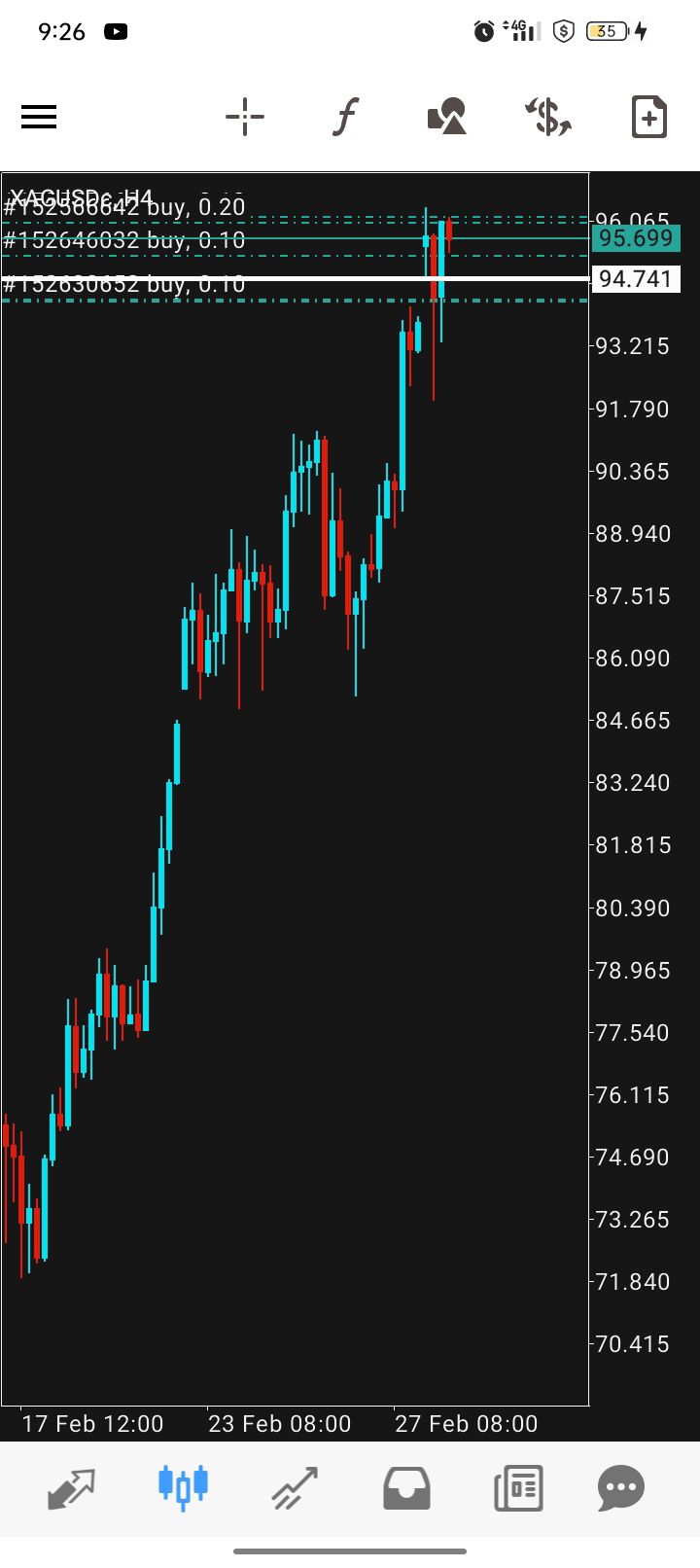This screenshot has height=1568, width=700.
Task: Switch to the Quotes tab
Action: (x=72, y=1487)
